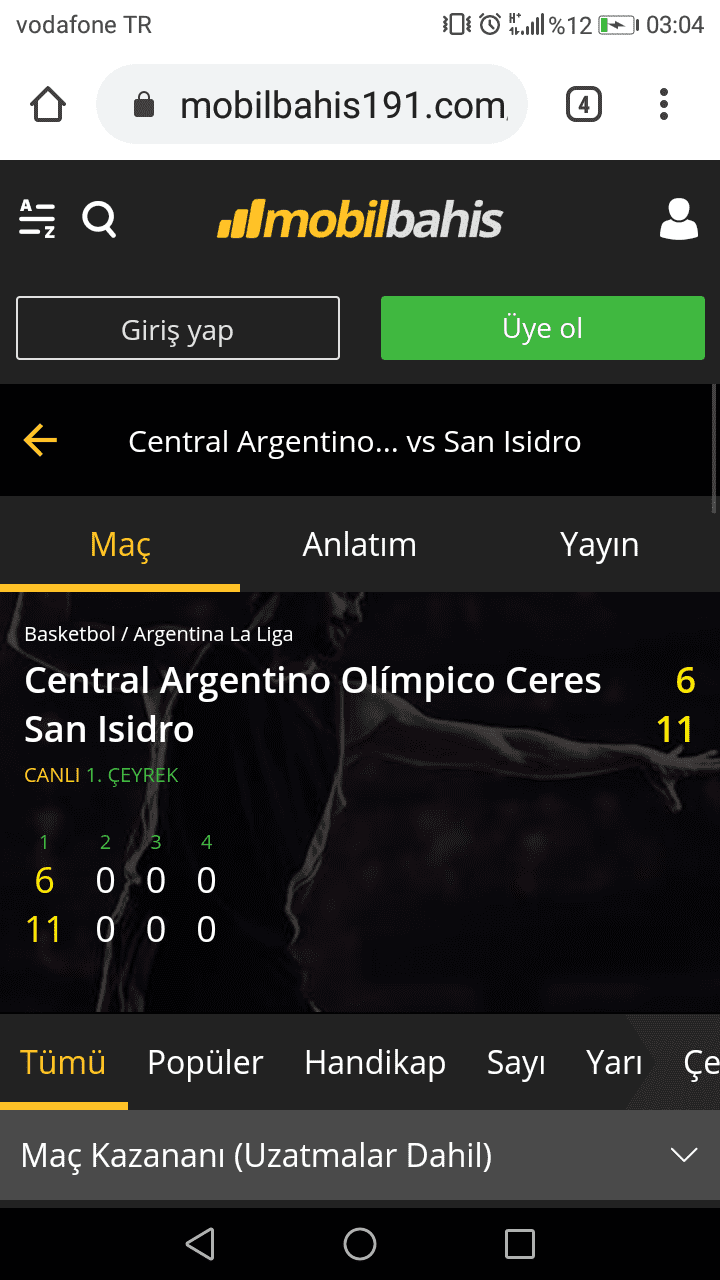The width and height of the screenshot is (720, 1280).
Task: Tap the green Üye ol button
Action: (x=543, y=328)
